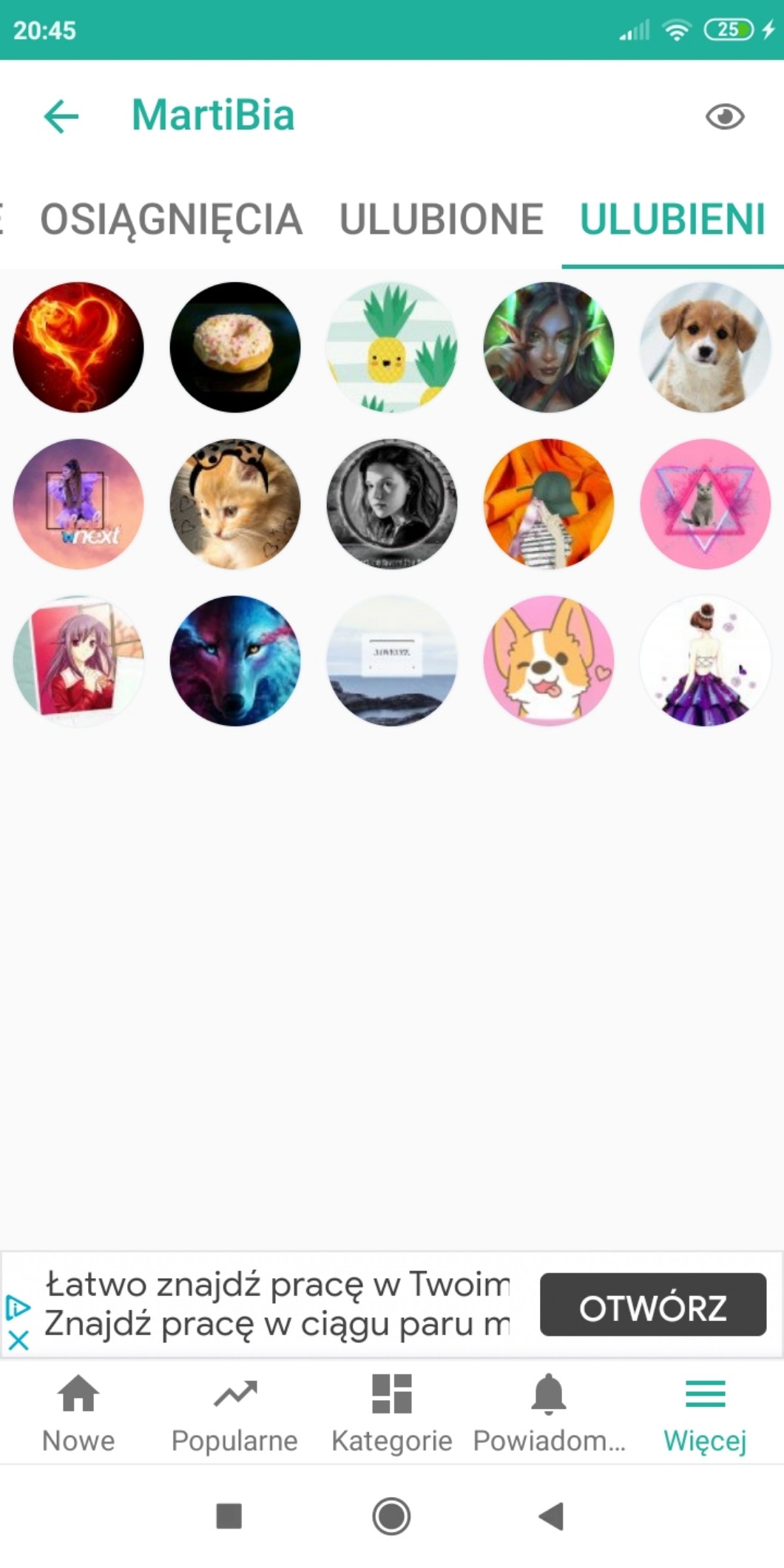Open the blue wolf avatar profile
This screenshot has width=784, height=1568.
coord(235,660)
